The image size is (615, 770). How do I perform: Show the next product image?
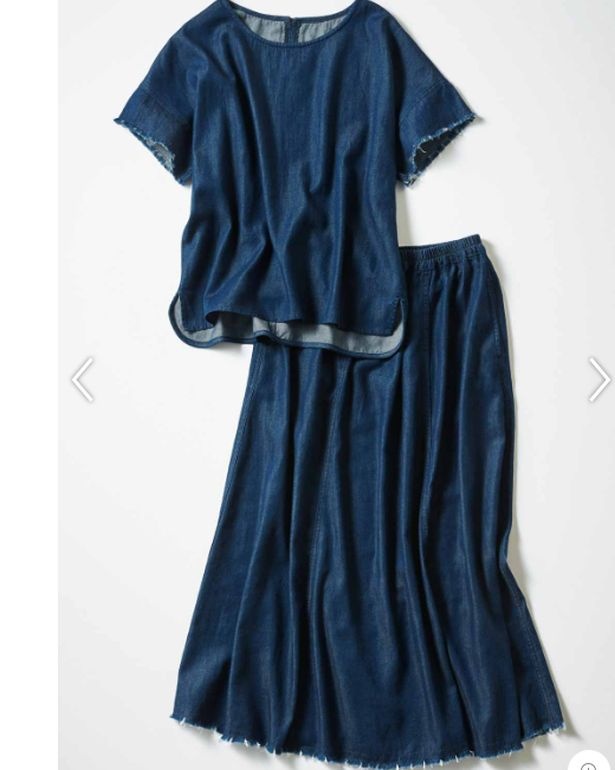point(598,380)
